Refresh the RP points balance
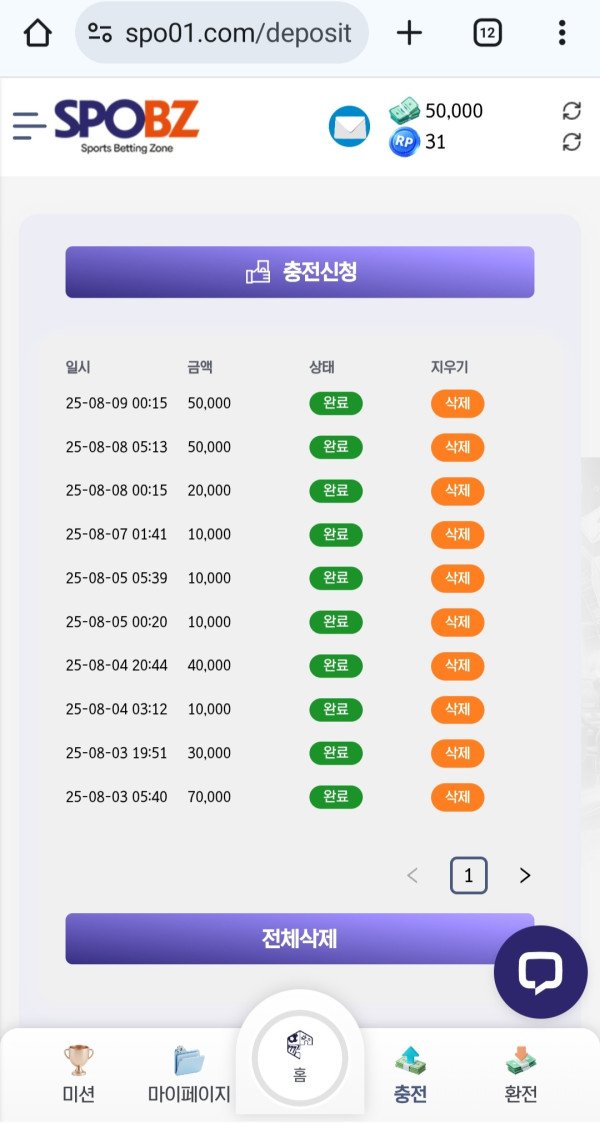This screenshot has width=600, height=1123. pyautogui.click(x=572, y=142)
